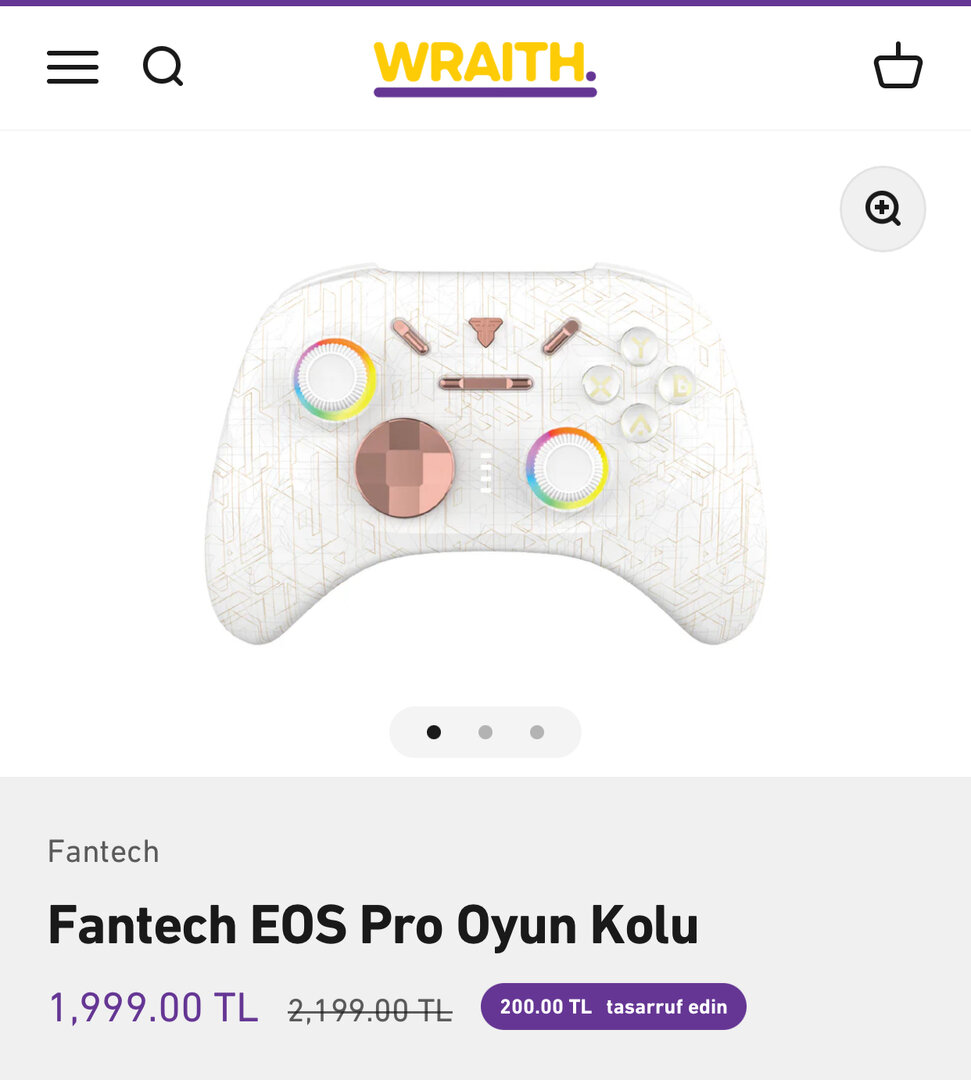Open the search icon

163,67
